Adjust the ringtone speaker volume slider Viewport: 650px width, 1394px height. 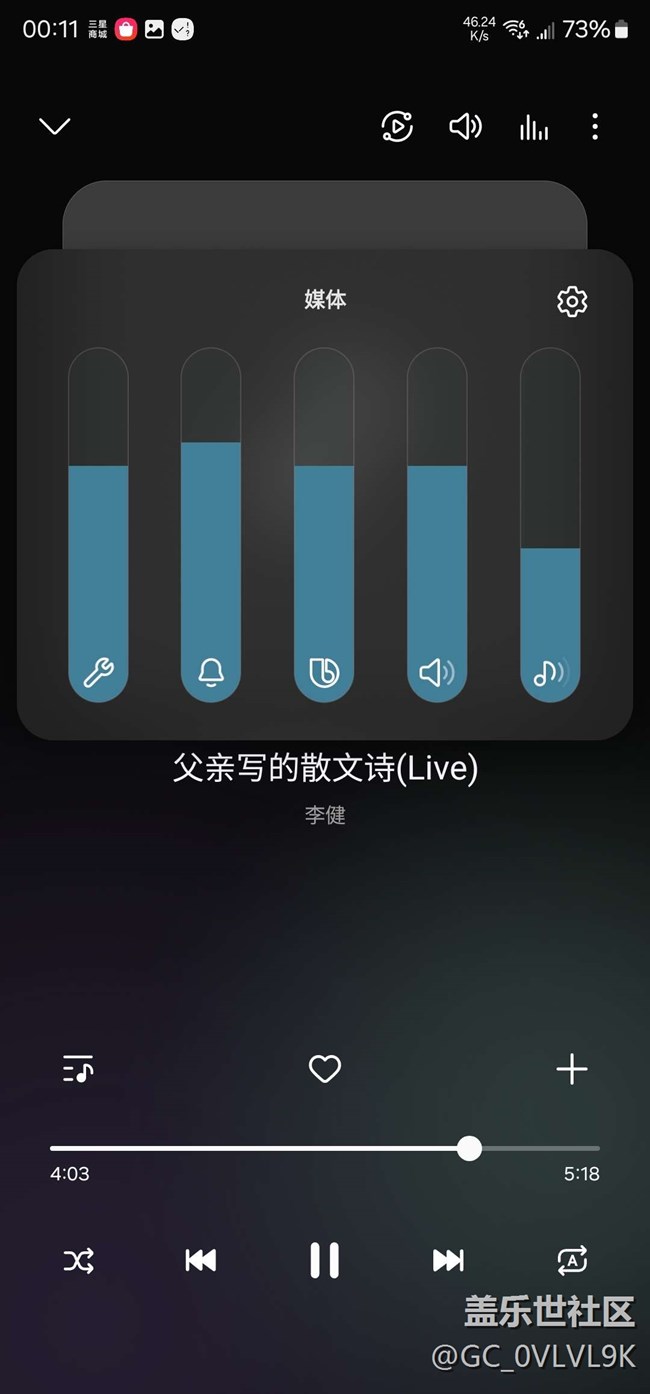click(x=437, y=524)
